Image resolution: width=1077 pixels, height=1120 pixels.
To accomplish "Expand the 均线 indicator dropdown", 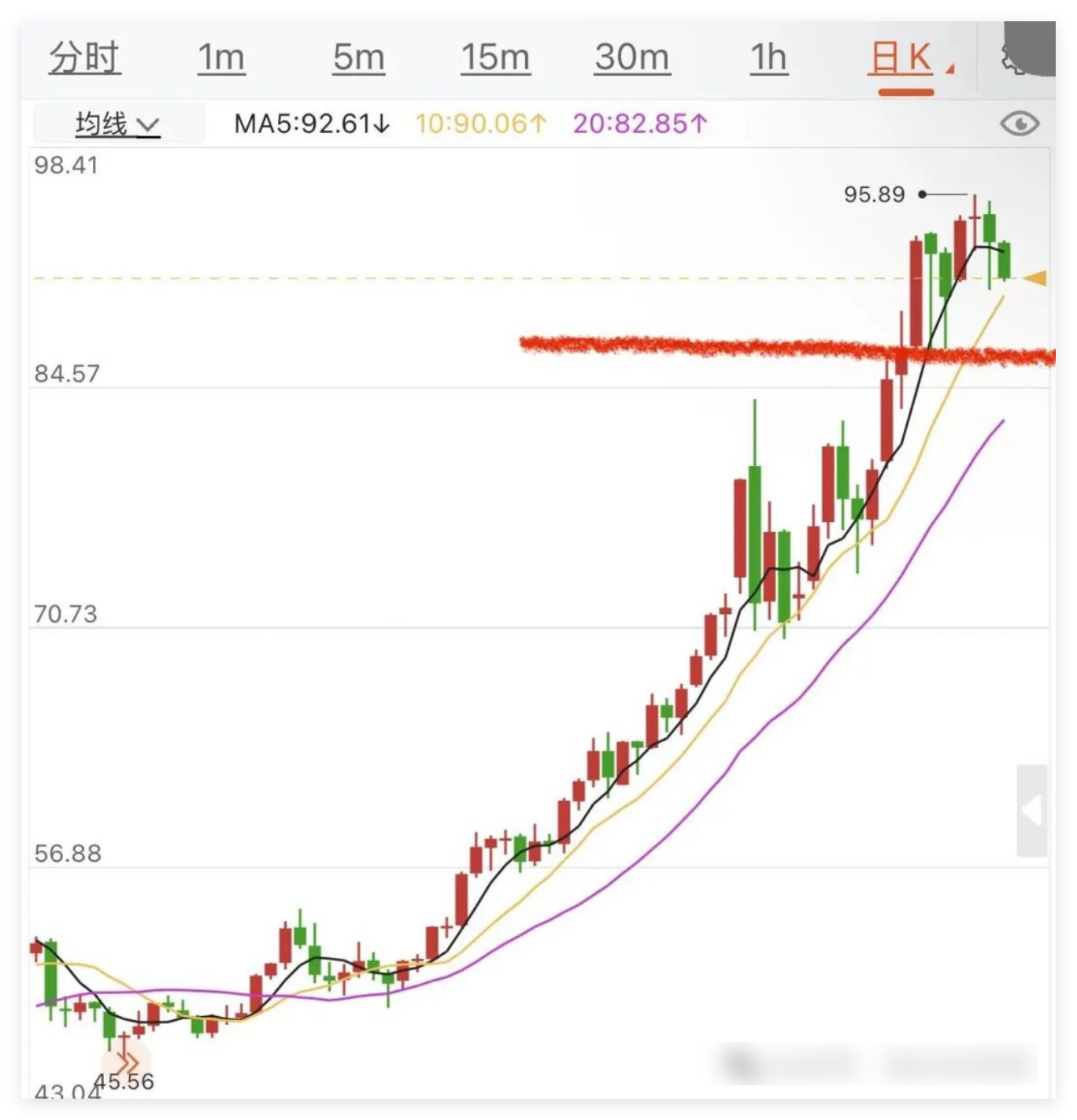I will click(118, 124).
